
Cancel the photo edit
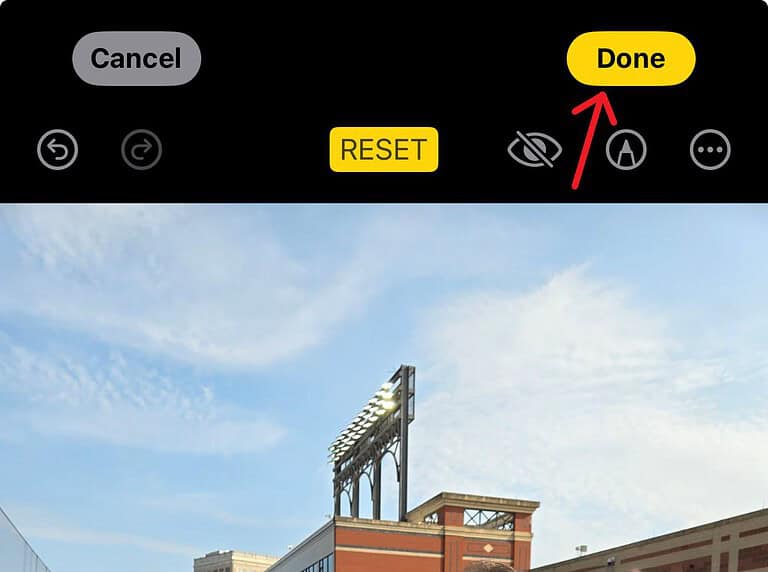point(136,58)
